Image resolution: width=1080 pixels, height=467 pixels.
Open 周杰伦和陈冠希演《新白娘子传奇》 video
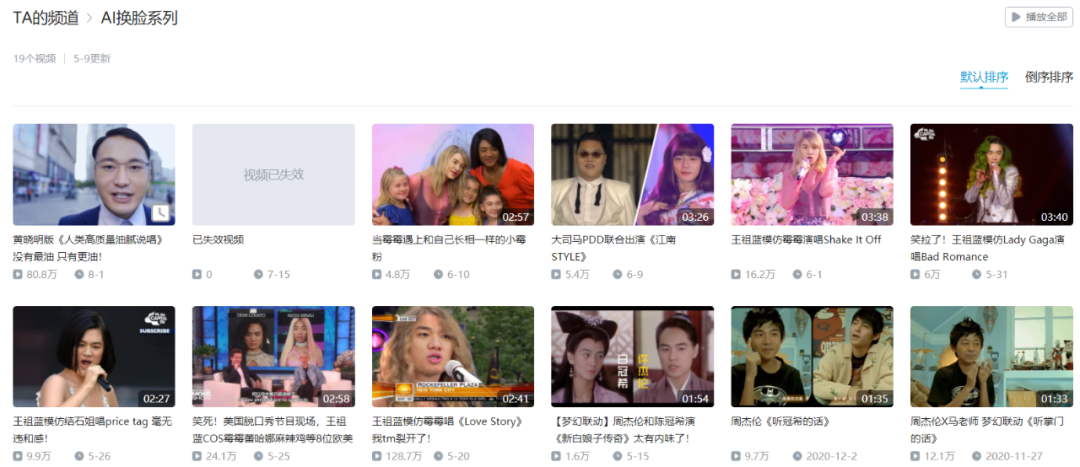(x=632, y=356)
